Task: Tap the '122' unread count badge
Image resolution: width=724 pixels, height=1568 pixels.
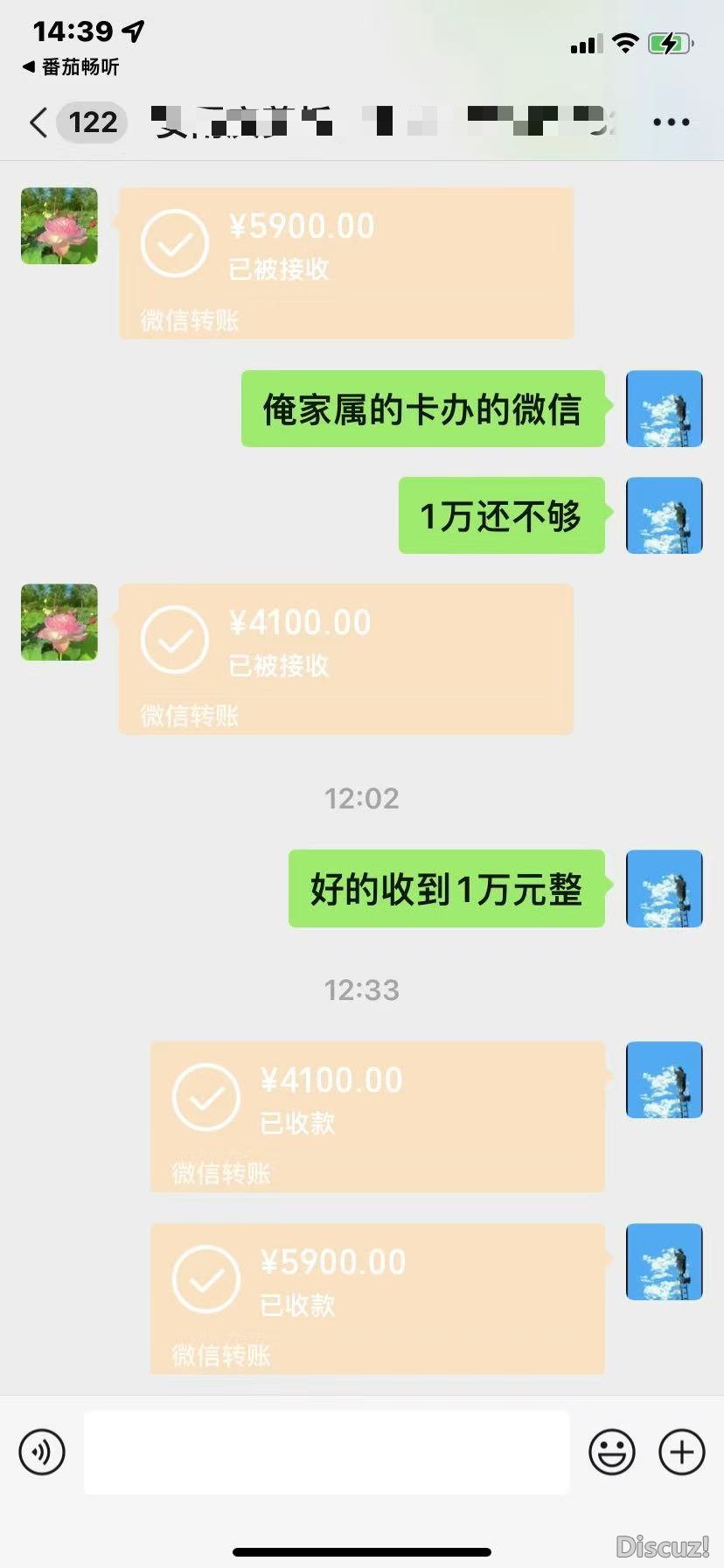Action: point(91,122)
